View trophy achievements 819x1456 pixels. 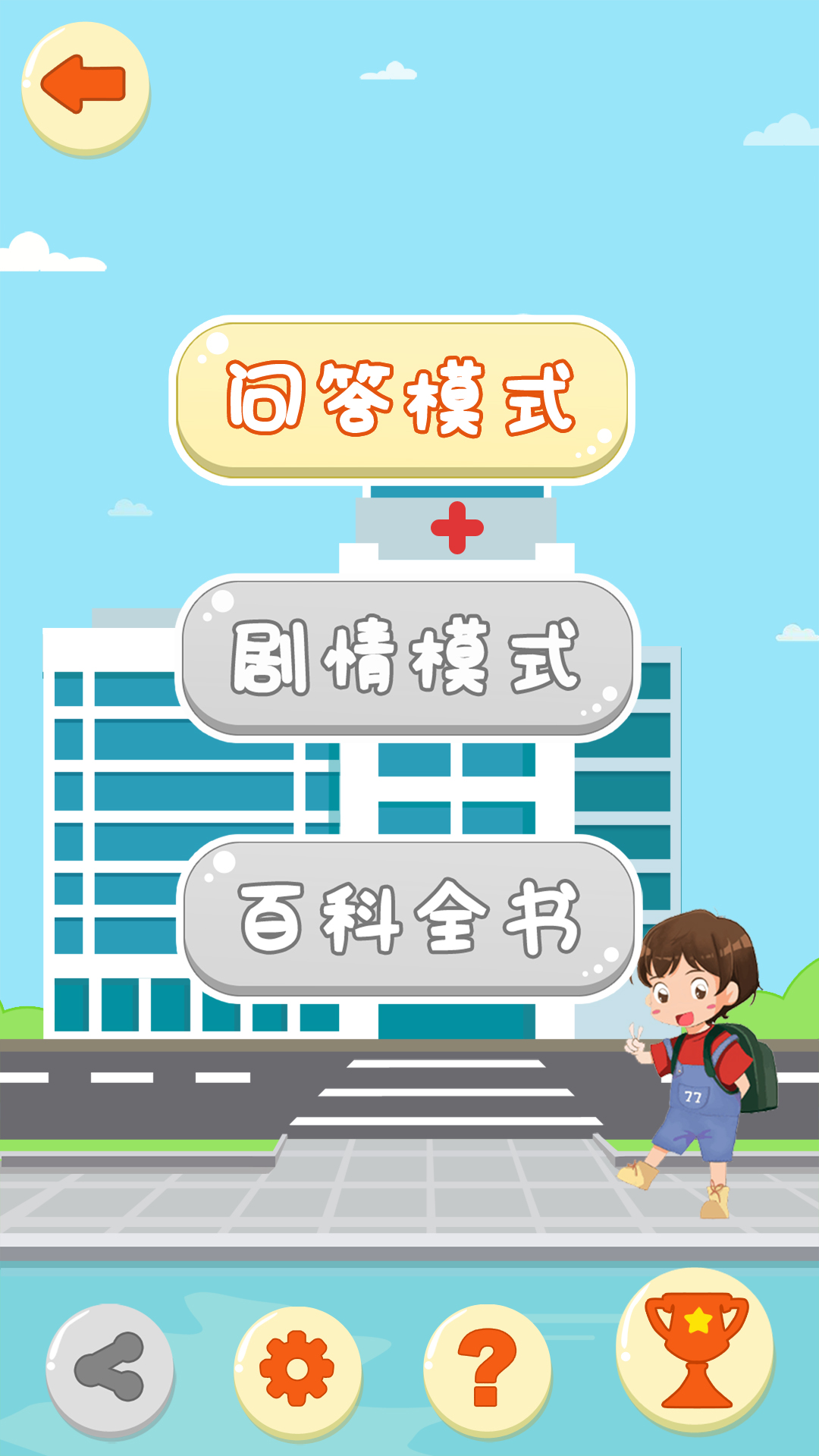point(695,1351)
